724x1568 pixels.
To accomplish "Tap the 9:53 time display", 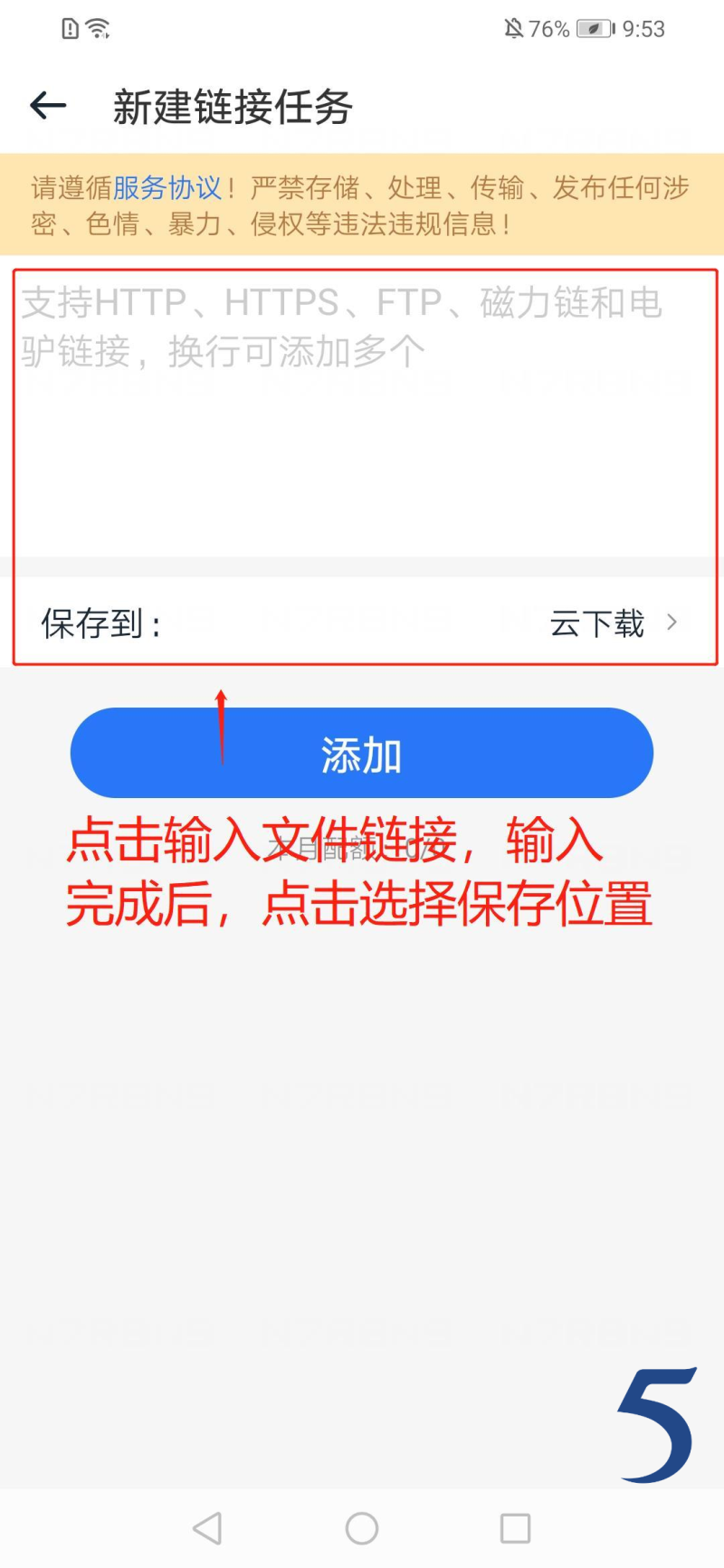I will coord(644,27).
